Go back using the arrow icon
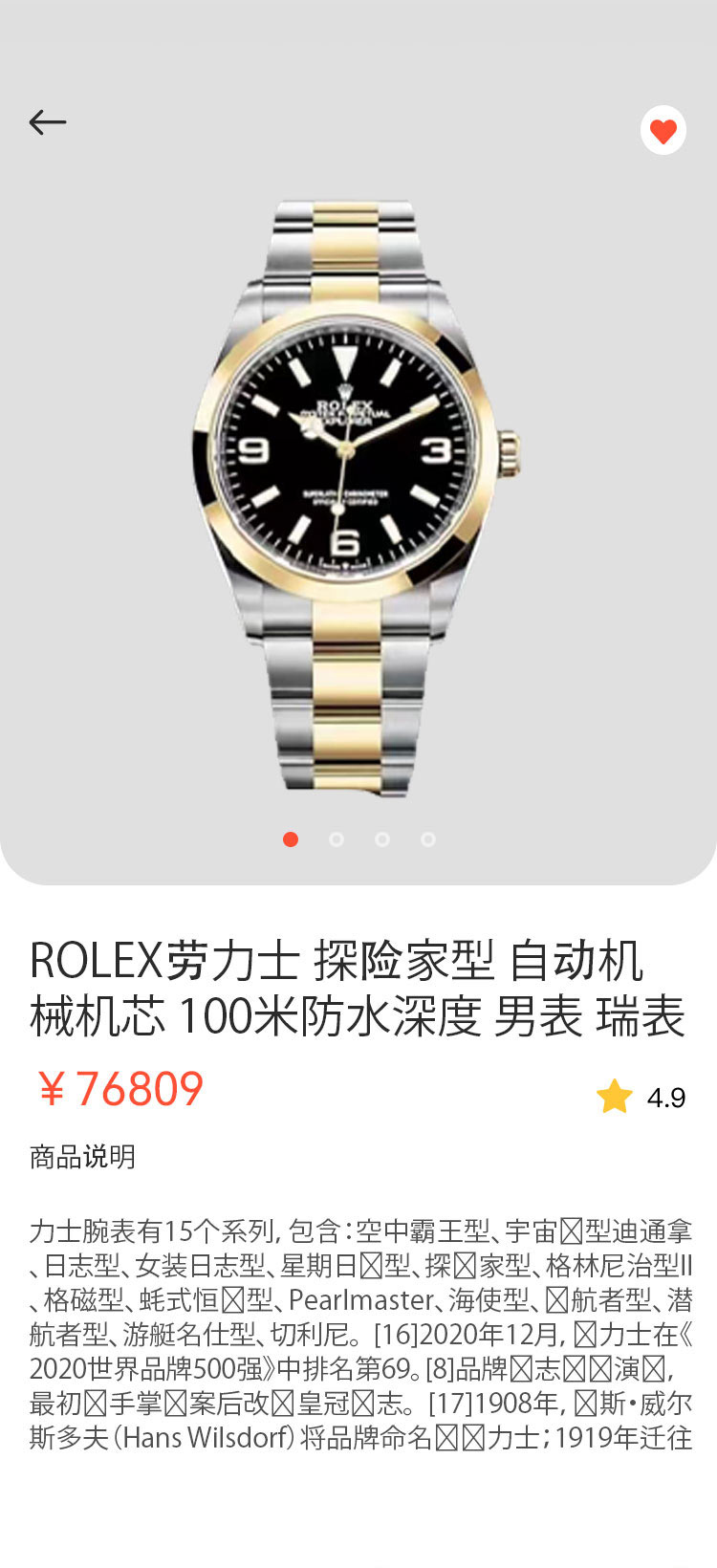The height and width of the screenshot is (1568, 717). (x=47, y=122)
